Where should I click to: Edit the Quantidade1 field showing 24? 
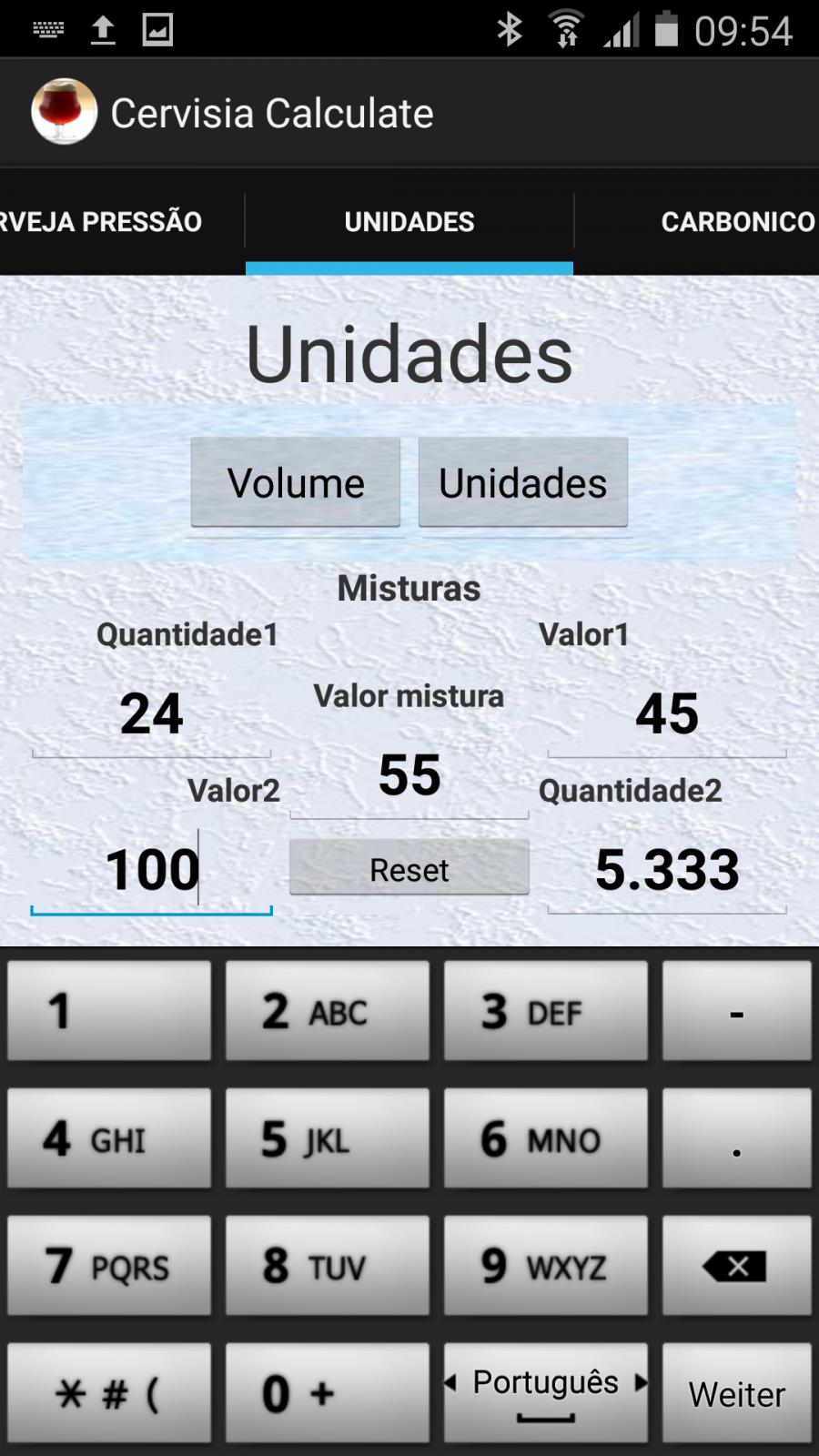pos(151,714)
